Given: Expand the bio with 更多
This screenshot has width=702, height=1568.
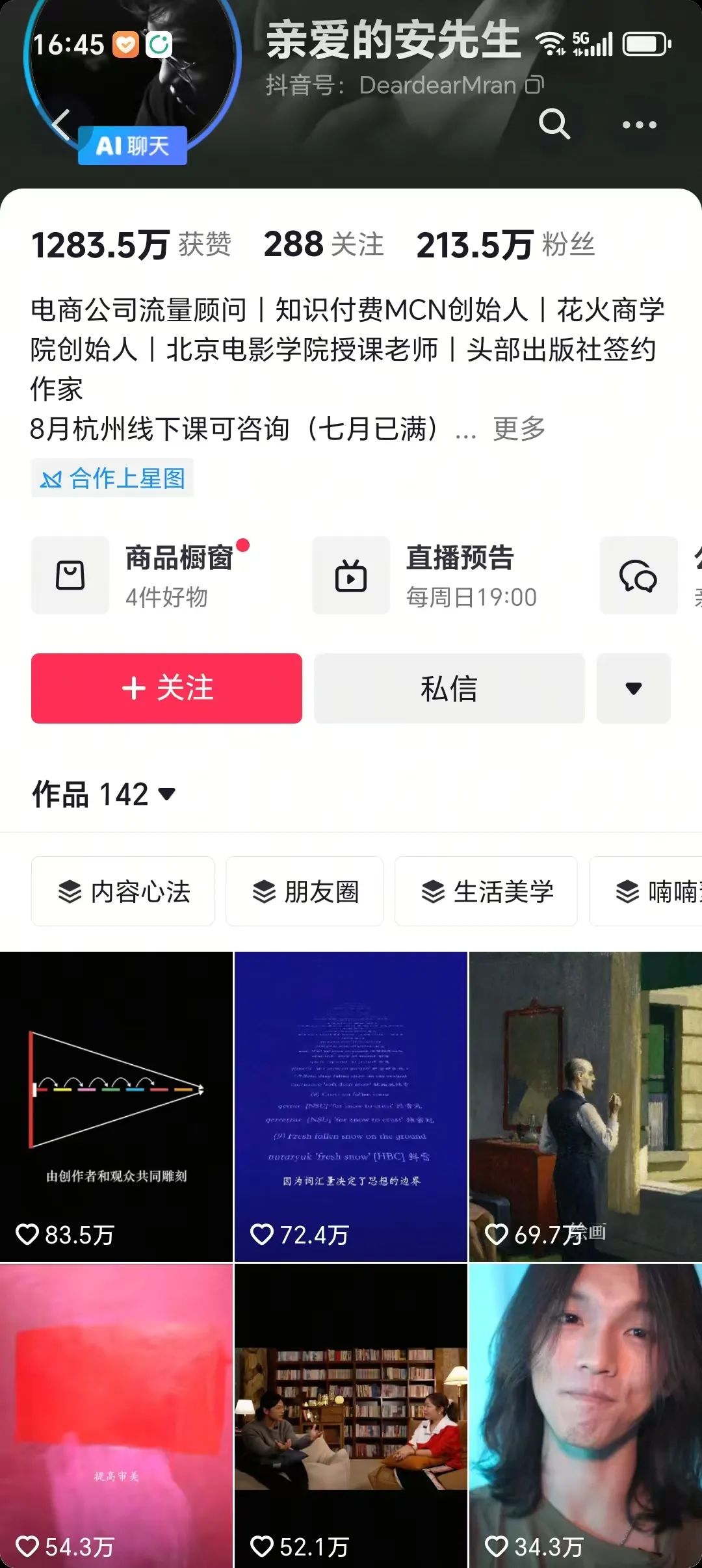Looking at the screenshot, I should pyautogui.click(x=519, y=429).
